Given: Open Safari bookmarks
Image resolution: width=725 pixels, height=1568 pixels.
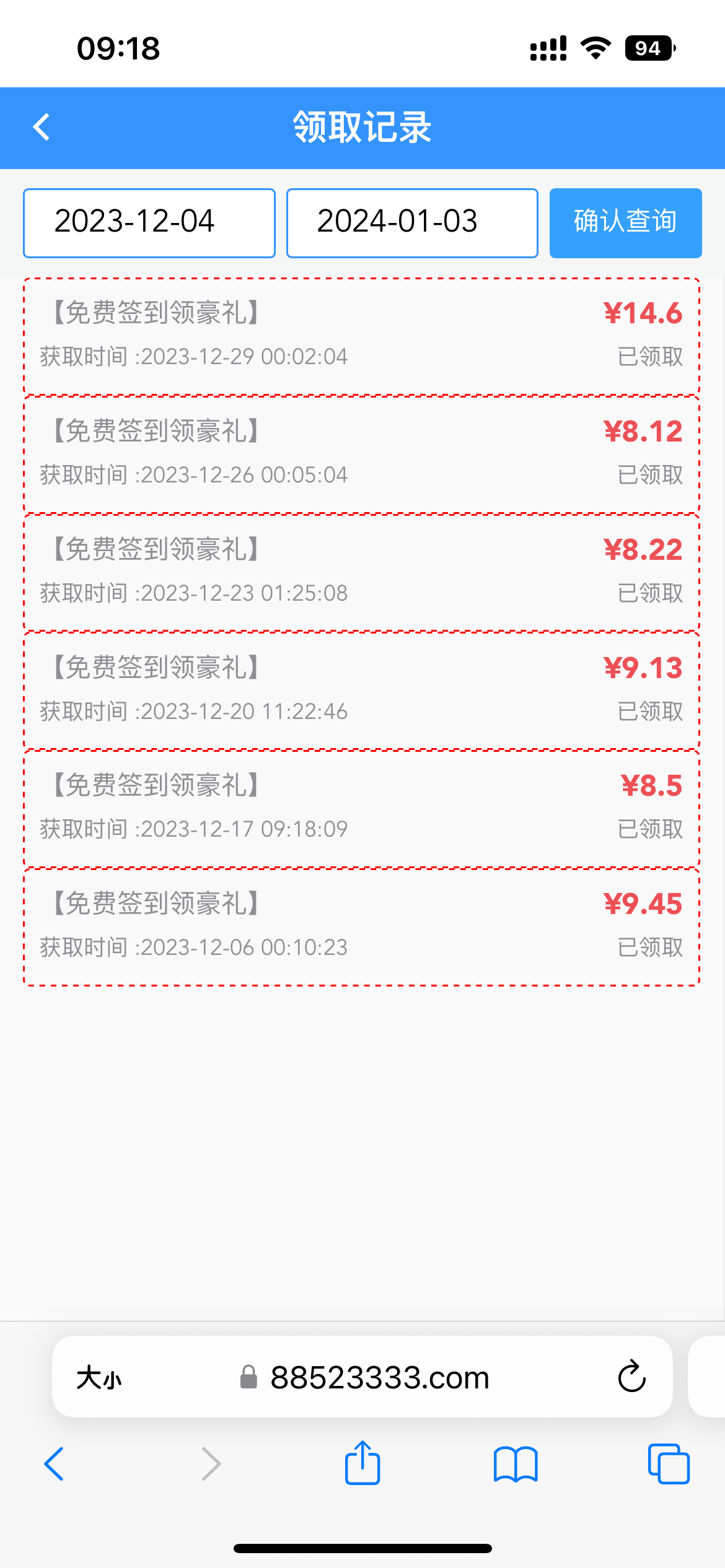Looking at the screenshot, I should tap(516, 1464).
